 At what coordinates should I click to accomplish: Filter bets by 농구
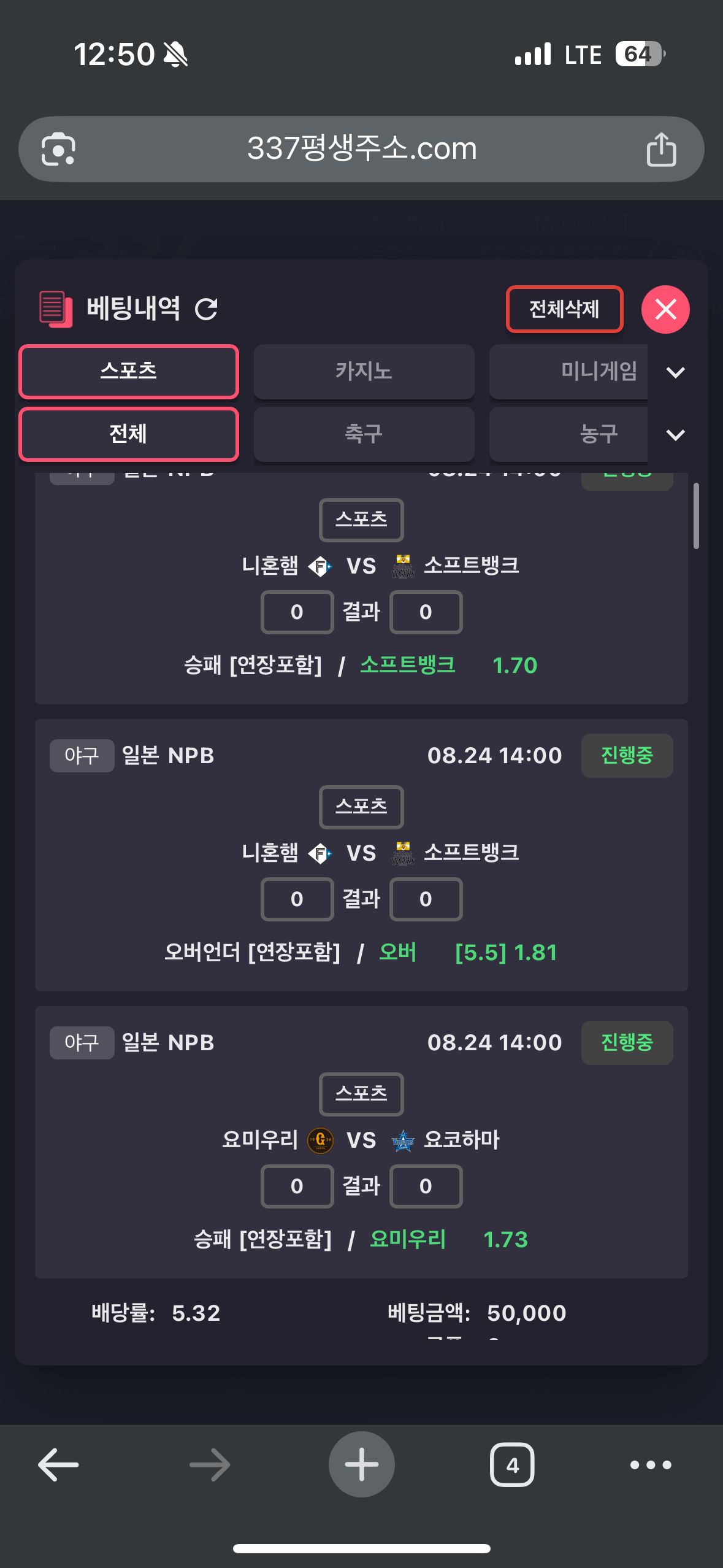point(568,434)
